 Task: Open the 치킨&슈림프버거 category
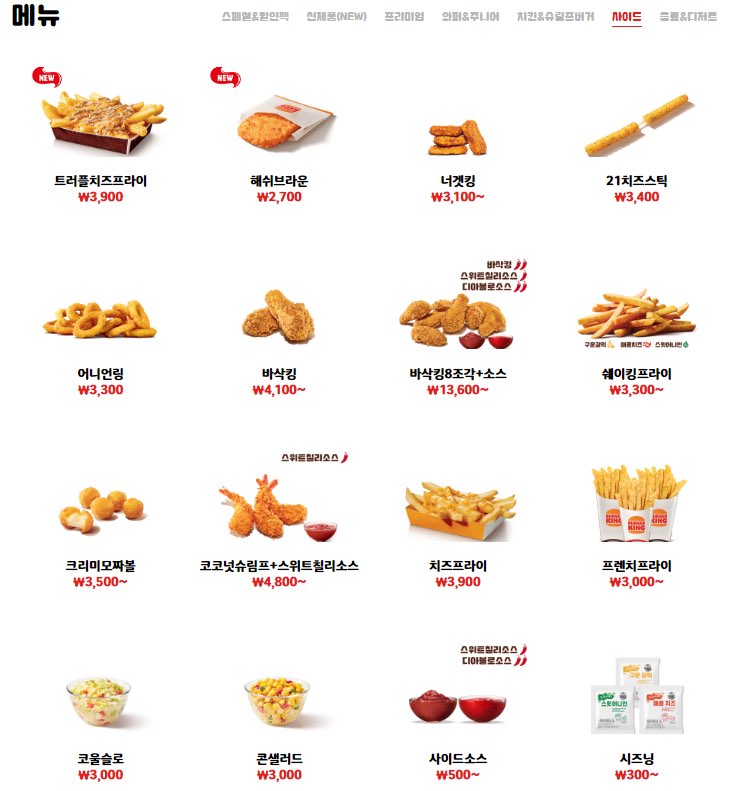[x=548, y=16]
